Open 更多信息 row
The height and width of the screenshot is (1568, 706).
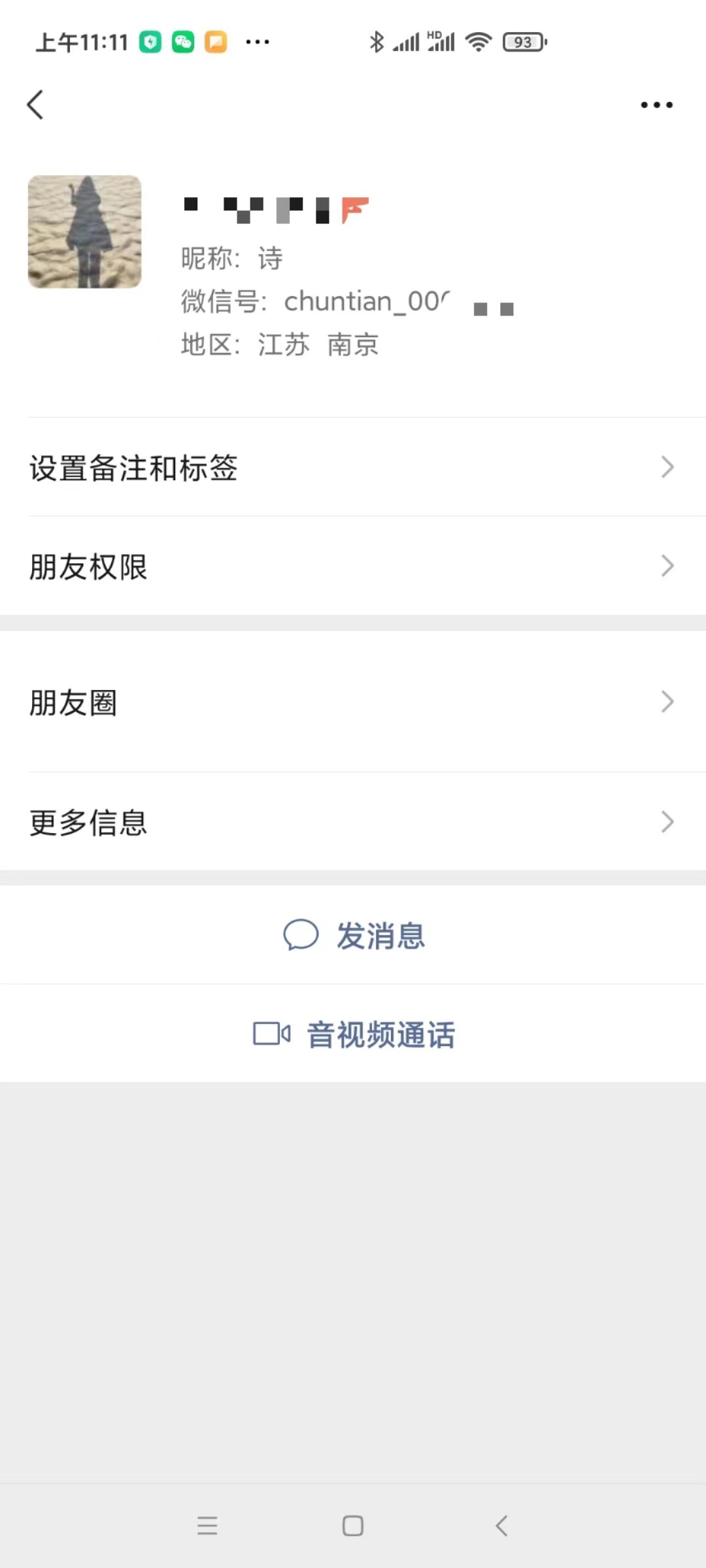[353, 821]
